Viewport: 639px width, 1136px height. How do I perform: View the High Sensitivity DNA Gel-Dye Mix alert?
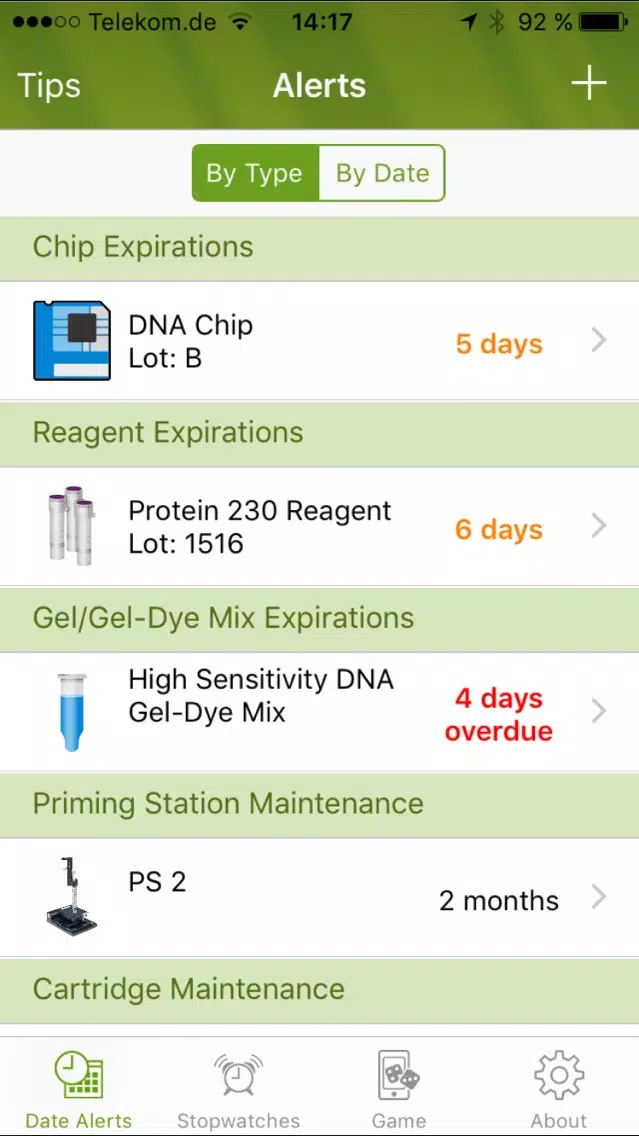coord(320,711)
